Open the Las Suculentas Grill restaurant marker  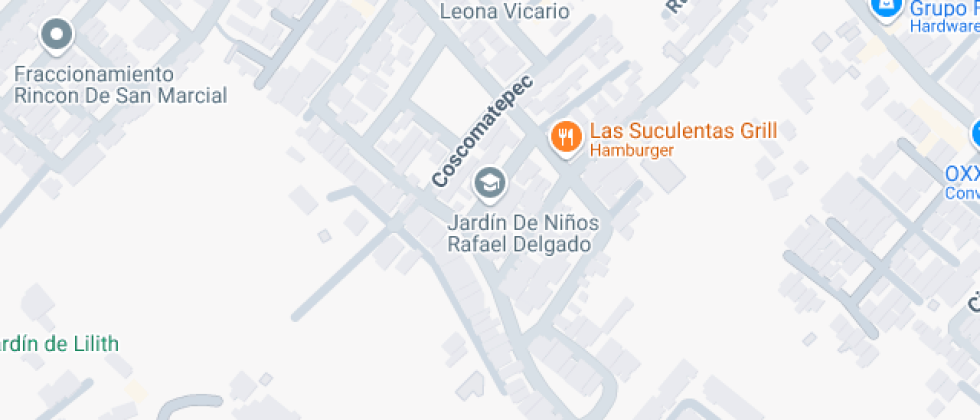pyautogui.click(x=567, y=137)
